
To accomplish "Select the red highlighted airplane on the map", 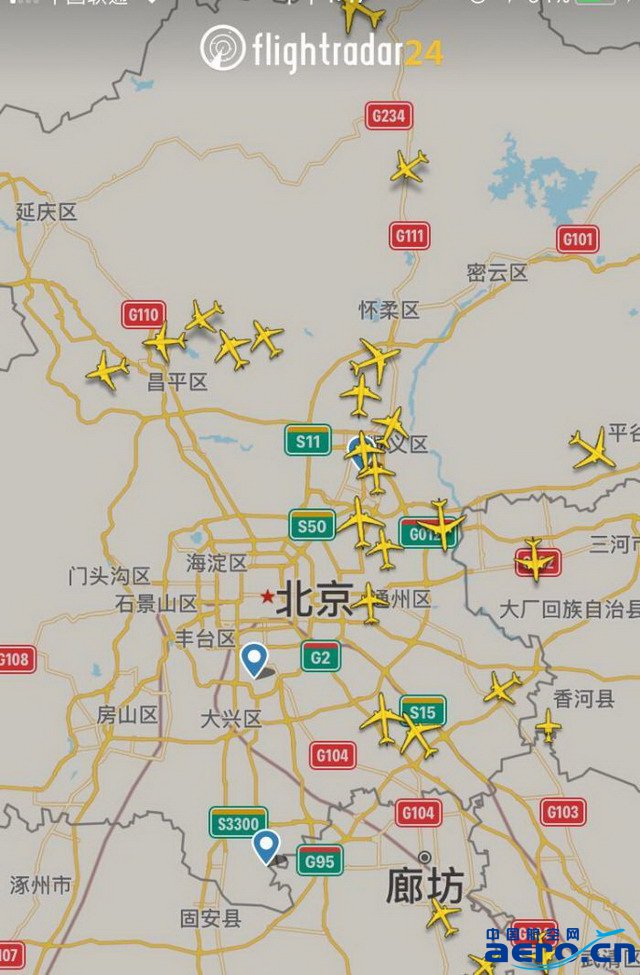I will (439, 524).
